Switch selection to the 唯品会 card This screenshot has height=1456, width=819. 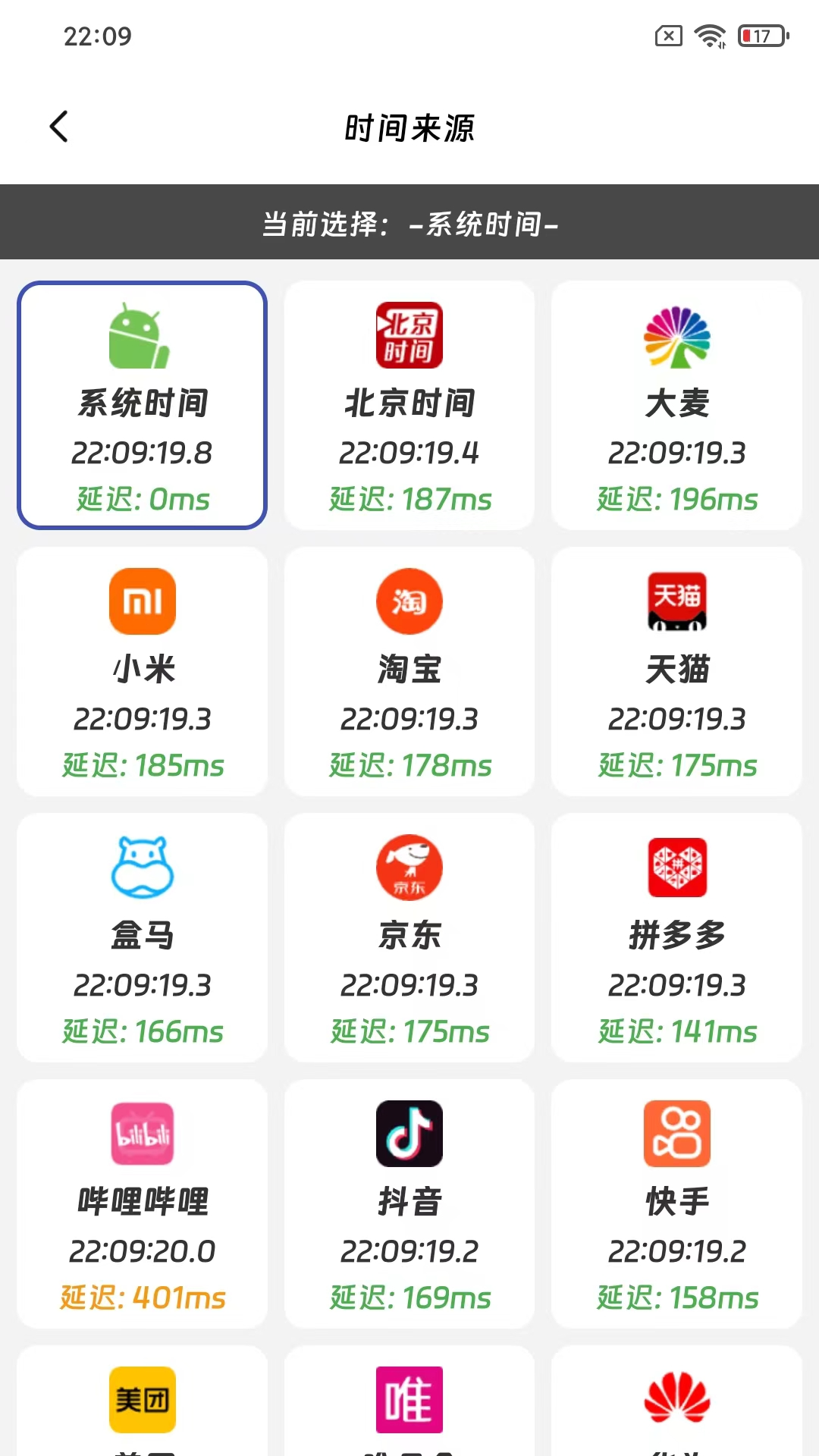pos(409,1399)
